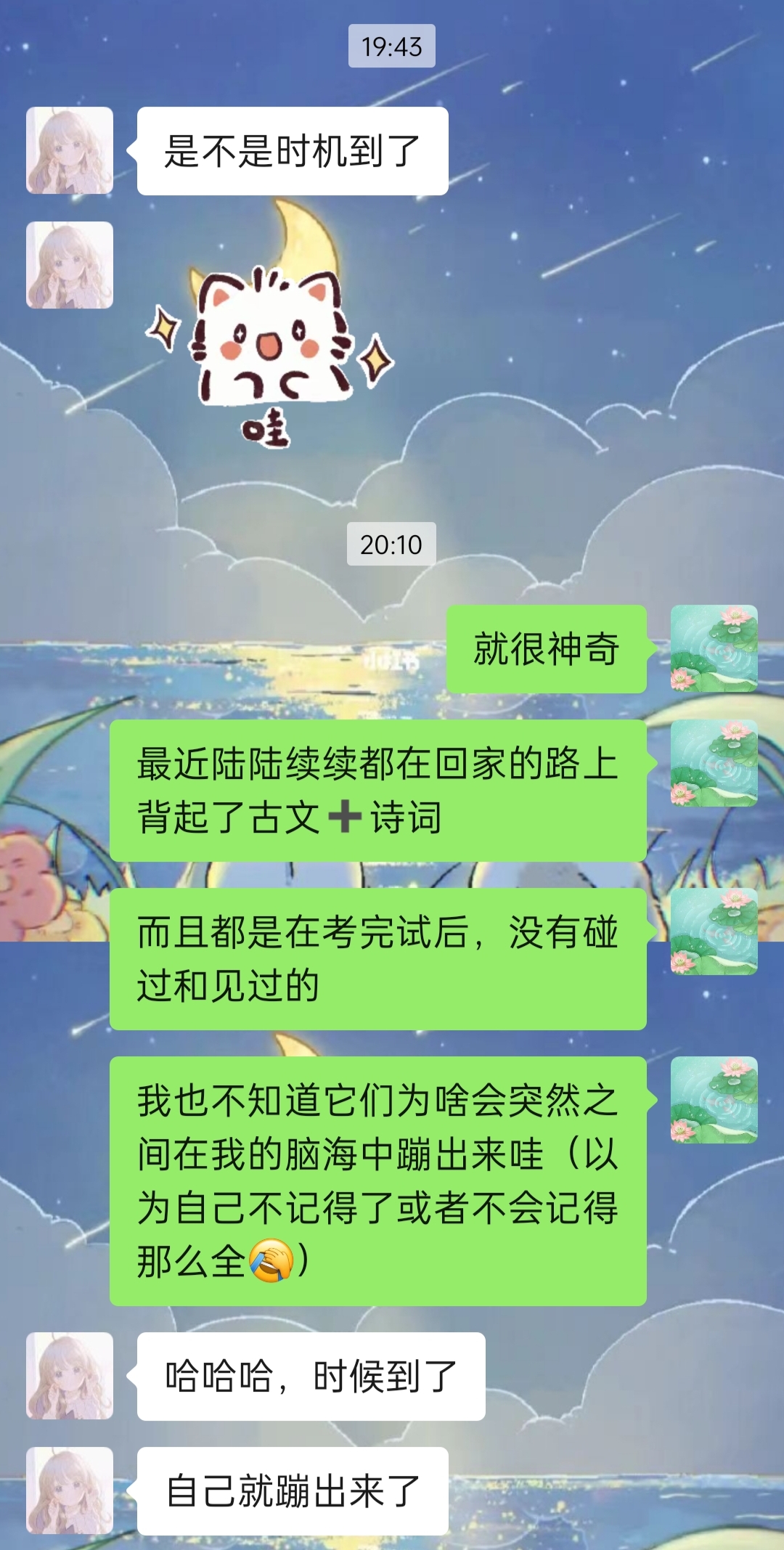This screenshot has width=784, height=1550.
Task: Open the avatar beside "是不是时机到了"
Action: coord(70,150)
